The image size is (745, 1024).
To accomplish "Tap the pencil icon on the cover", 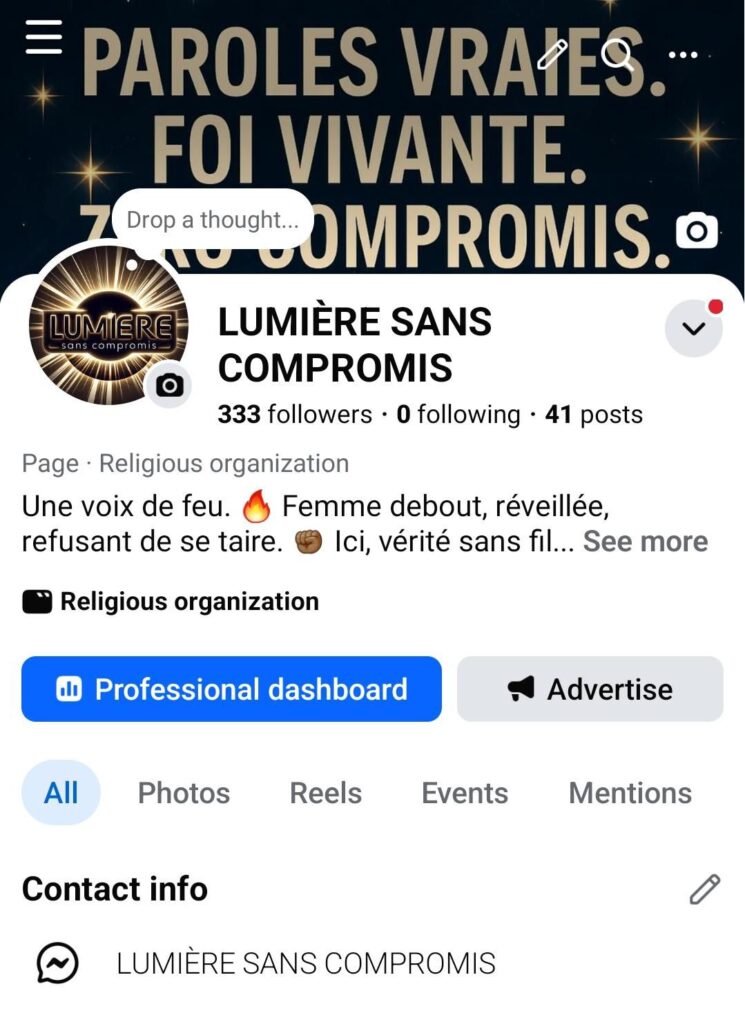I will (552, 53).
